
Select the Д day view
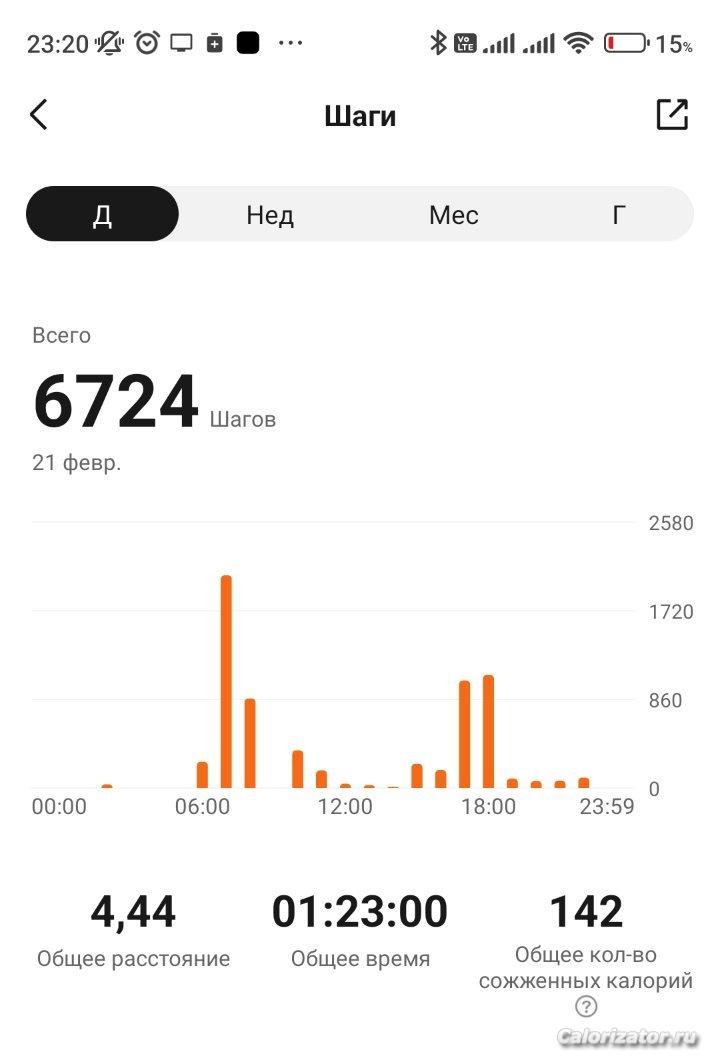[102, 215]
